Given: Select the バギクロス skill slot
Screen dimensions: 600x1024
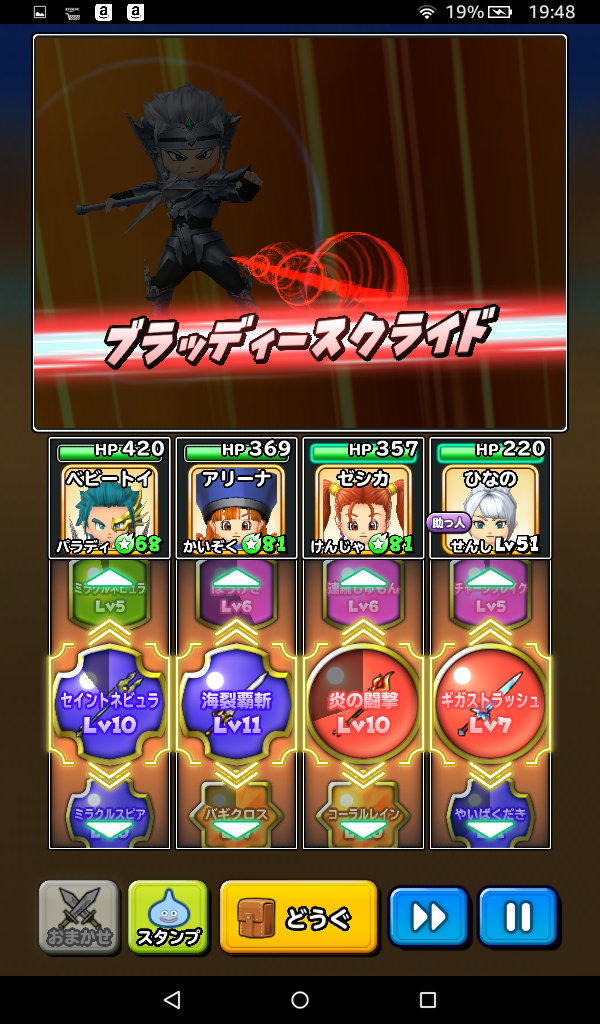Looking at the screenshot, I should pos(236,812).
